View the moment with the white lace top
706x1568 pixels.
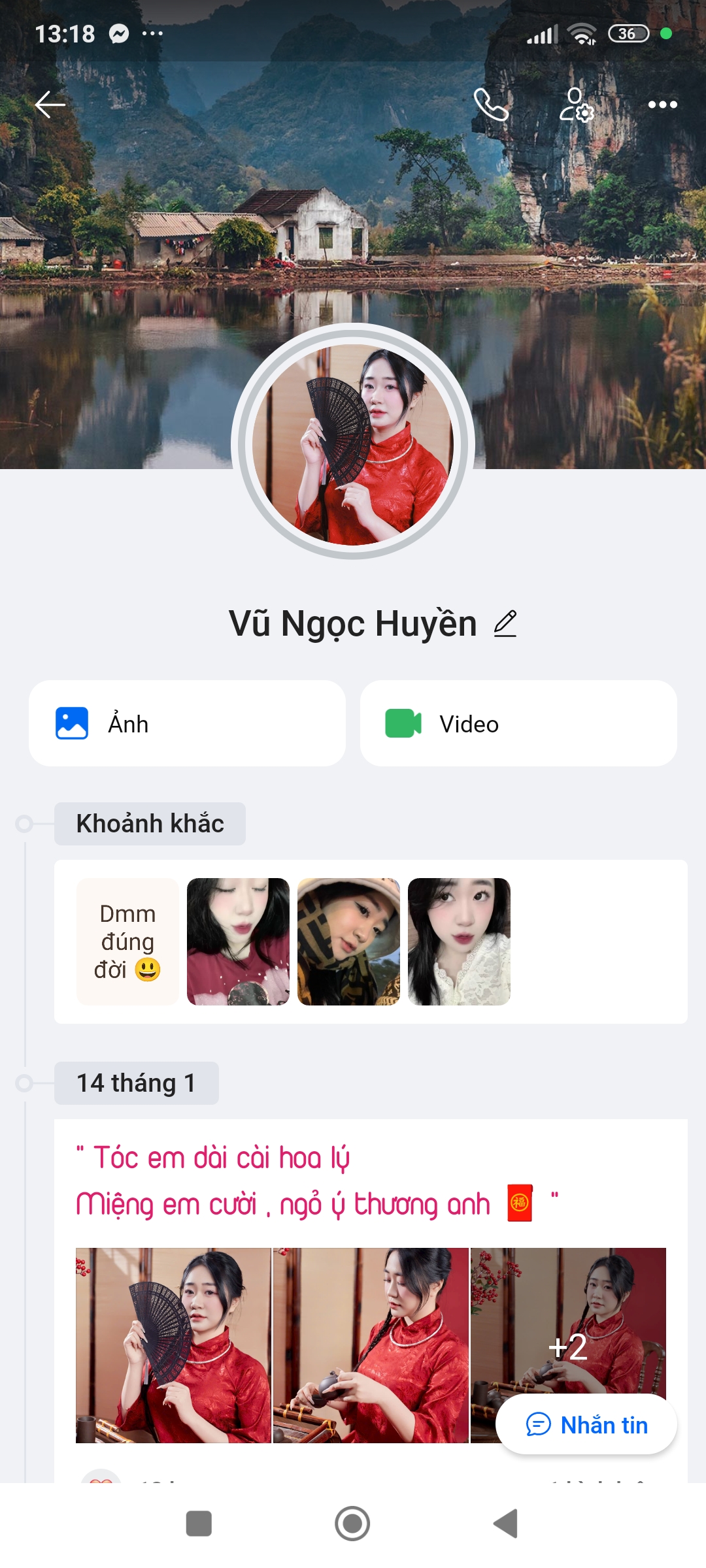pos(459,941)
